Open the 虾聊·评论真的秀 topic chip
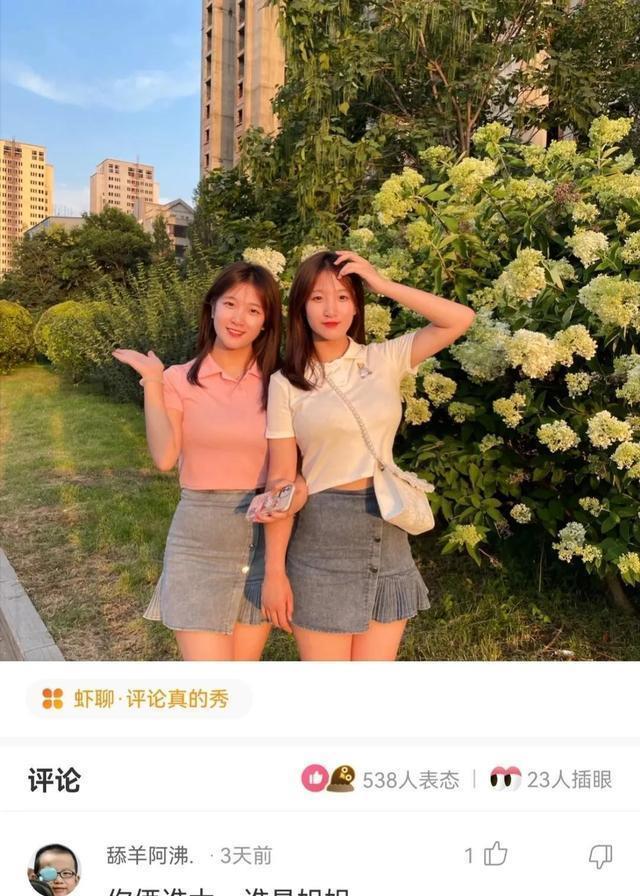The width and height of the screenshot is (640, 896). point(138,699)
